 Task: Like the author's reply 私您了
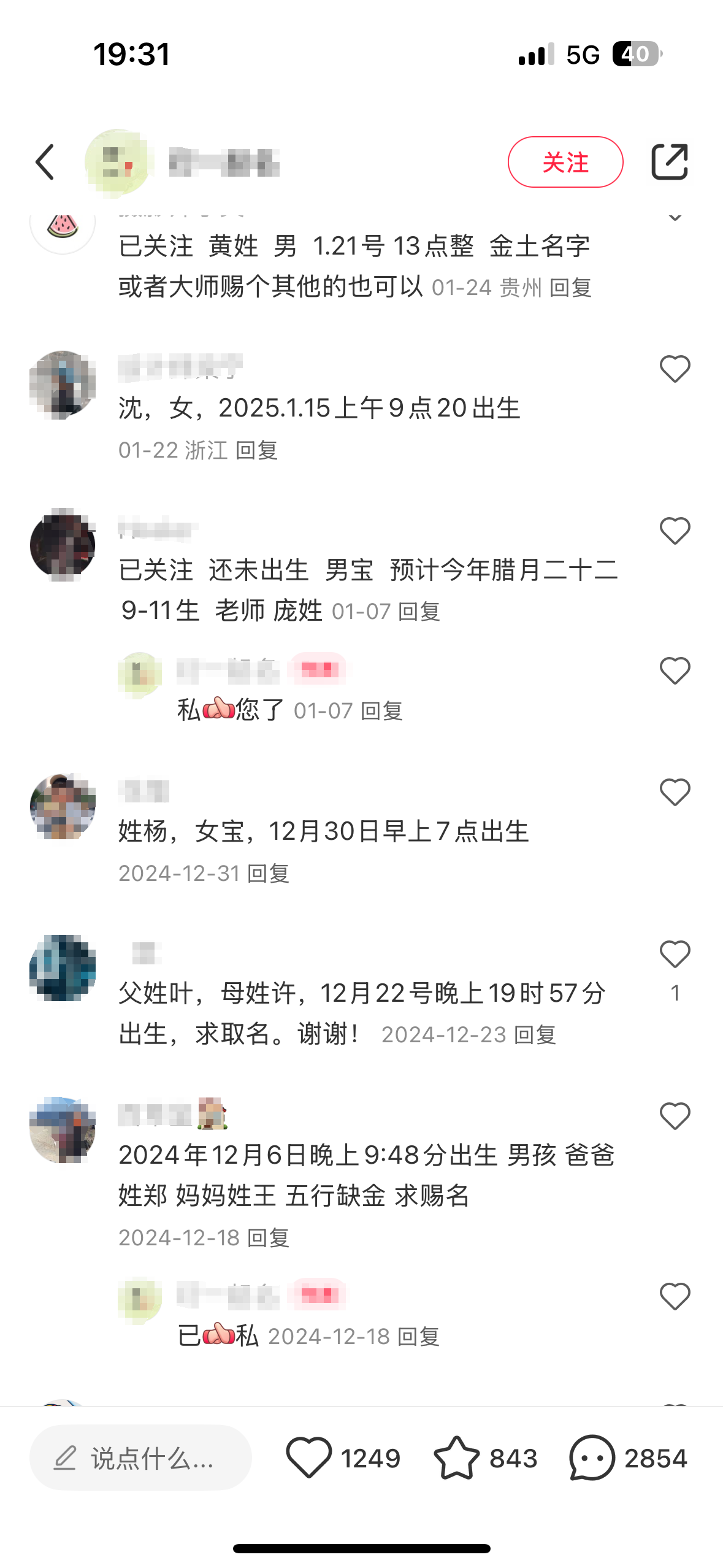click(675, 671)
